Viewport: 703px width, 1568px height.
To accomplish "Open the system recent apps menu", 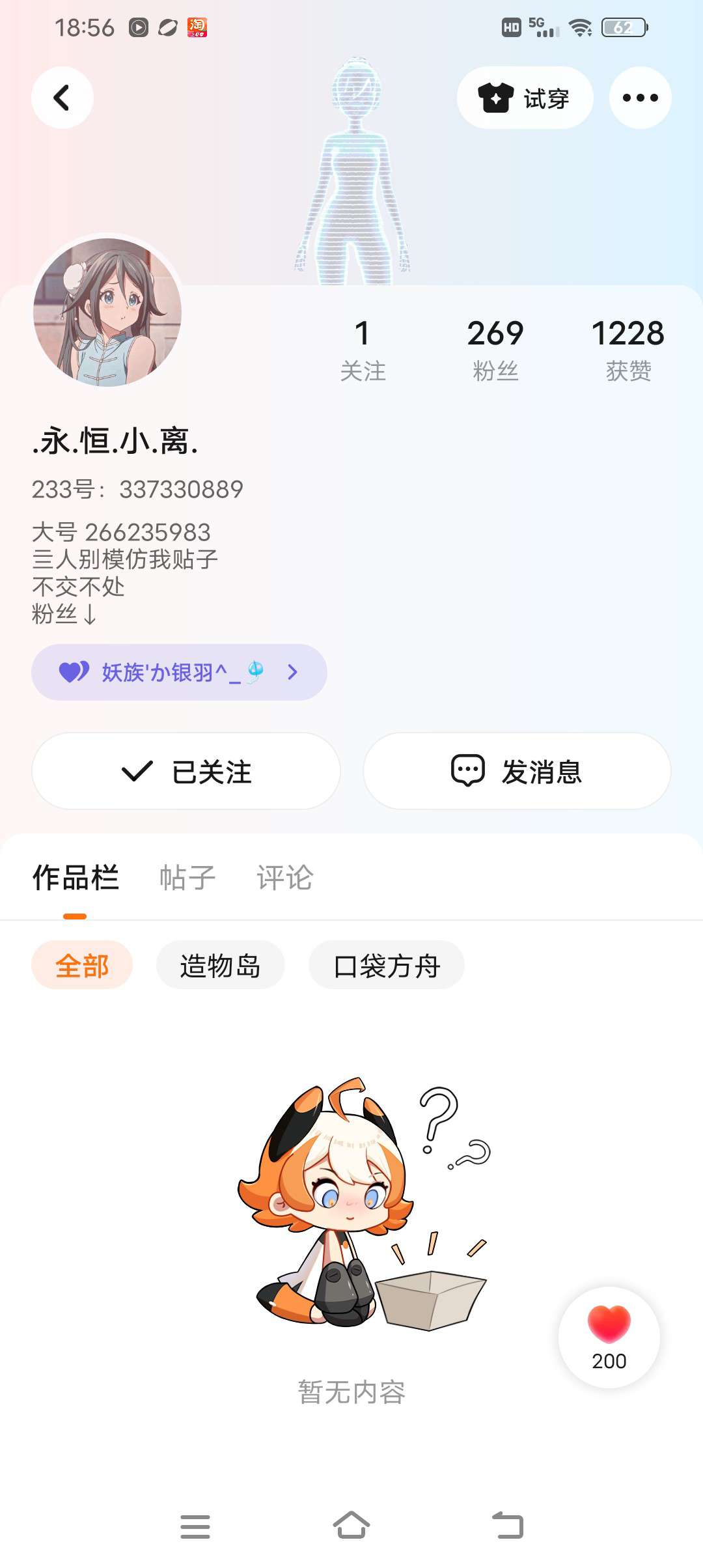I will [x=195, y=1526].
